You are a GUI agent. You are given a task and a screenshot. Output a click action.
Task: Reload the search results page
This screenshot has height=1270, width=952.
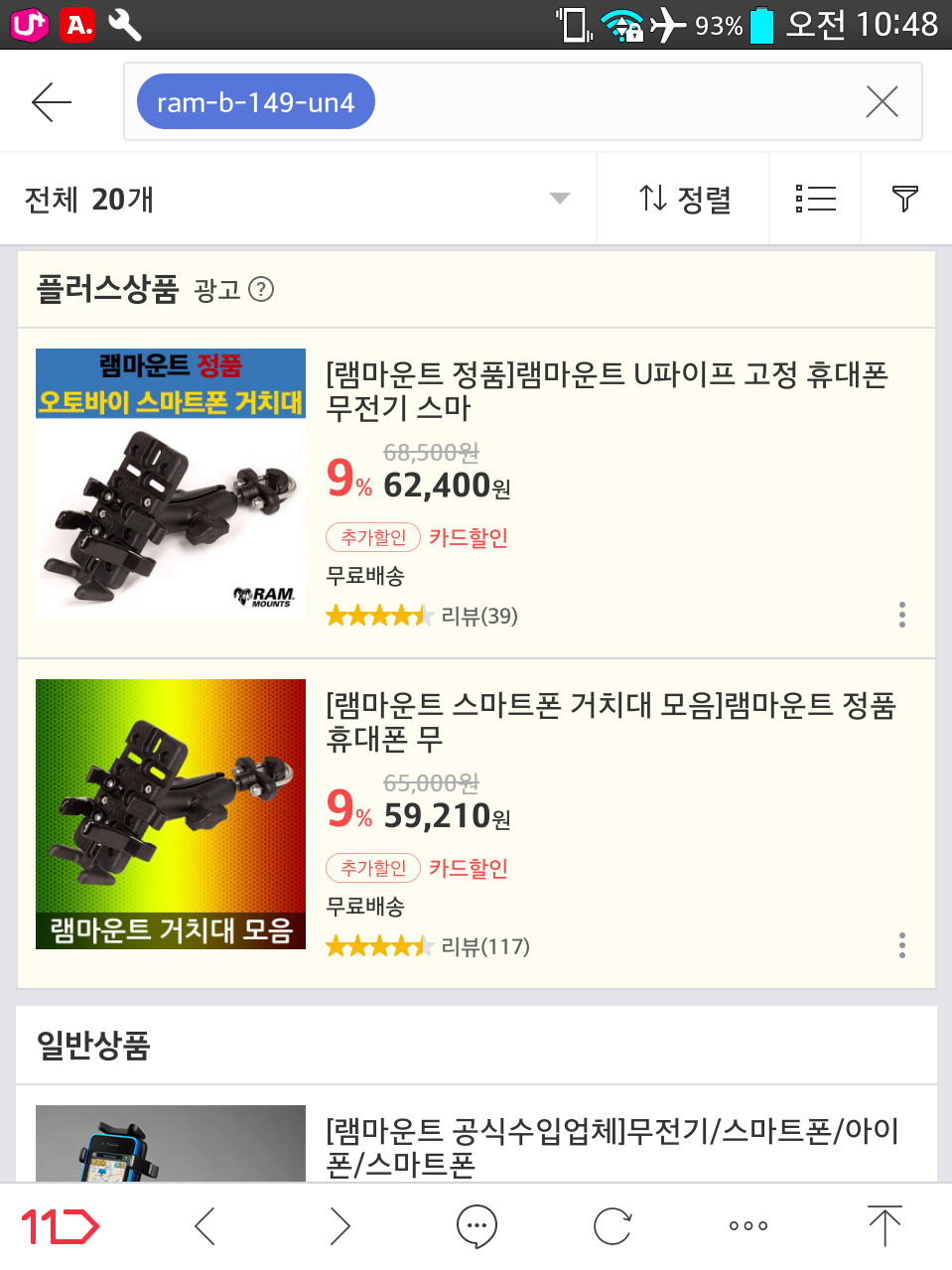pyautogui.click(x=612, y=1226)
